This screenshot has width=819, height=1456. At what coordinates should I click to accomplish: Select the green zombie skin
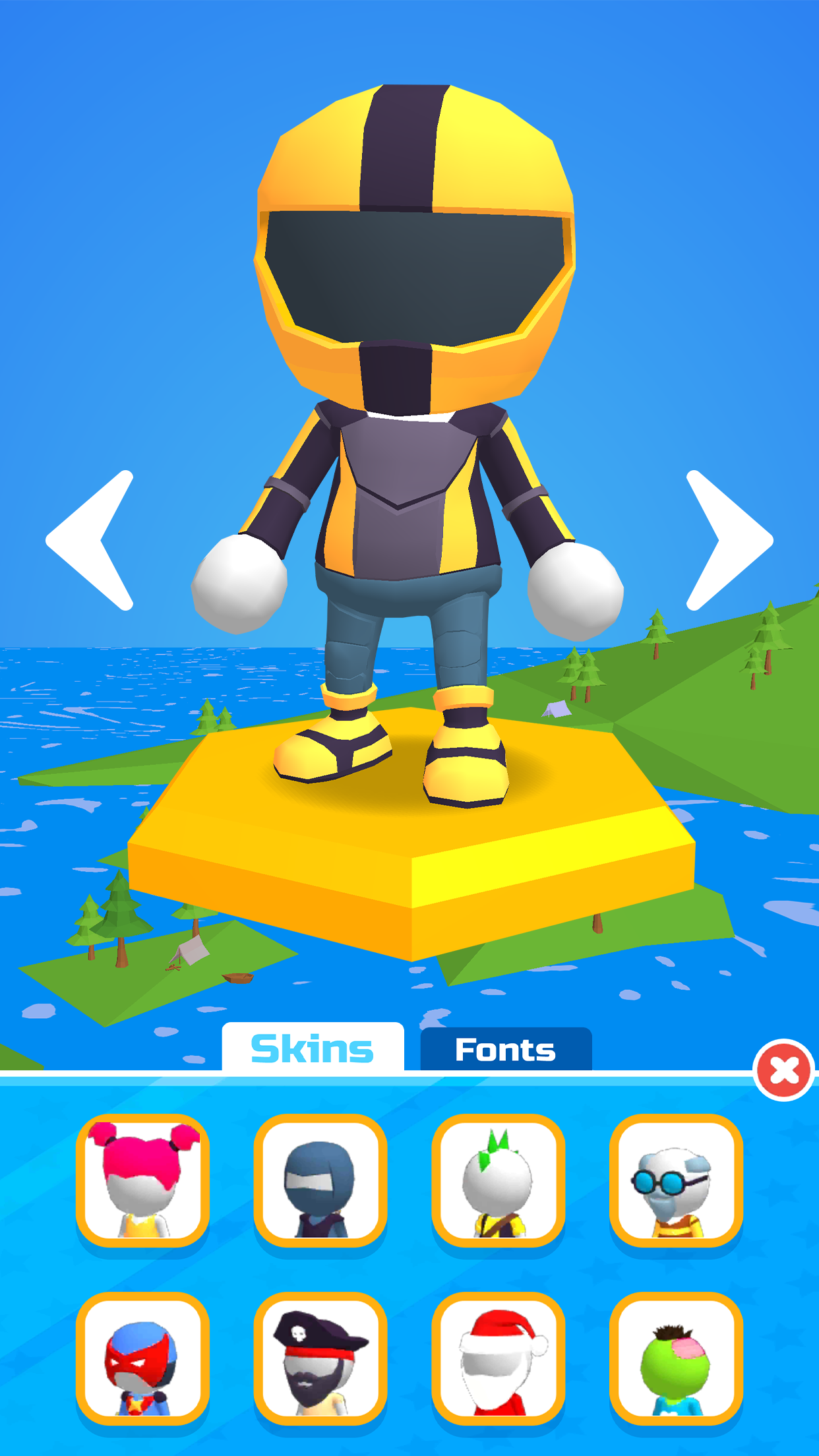tap(677, 1358)
